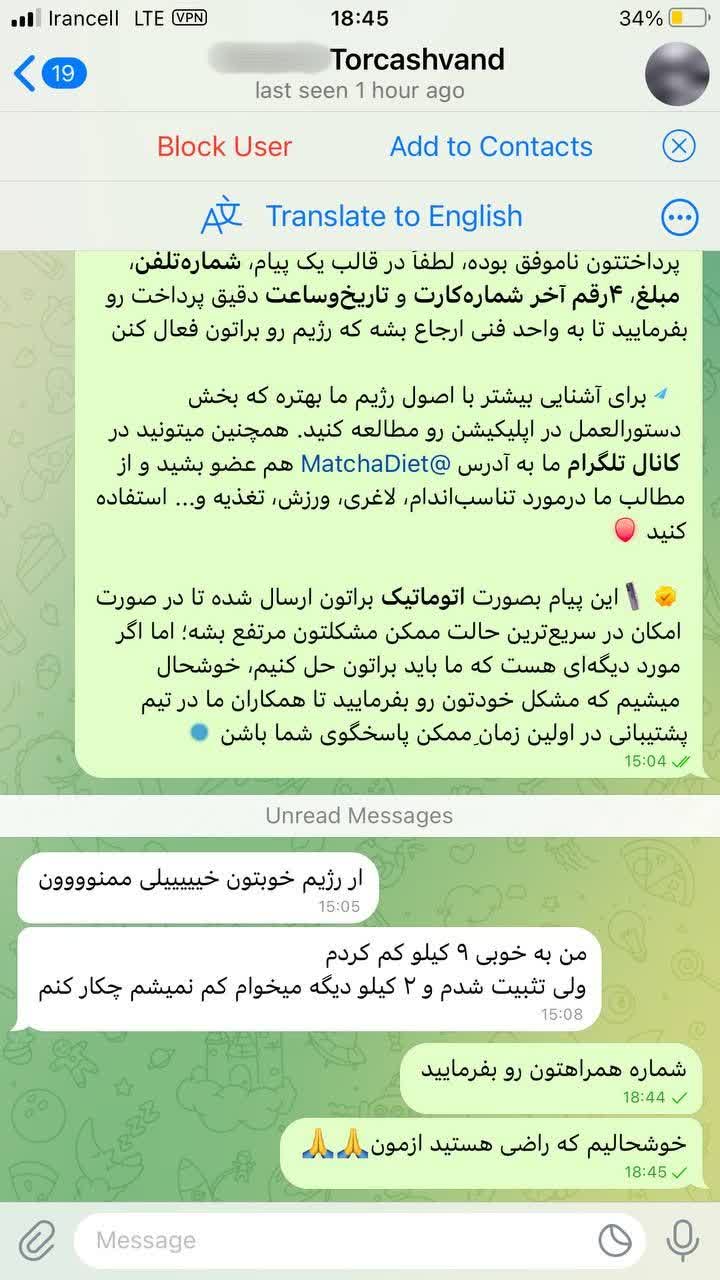This screenshot has width=720, height=1280.
Task: Open the Torcashvand contact profile picture
Action: tap(677, 72)
